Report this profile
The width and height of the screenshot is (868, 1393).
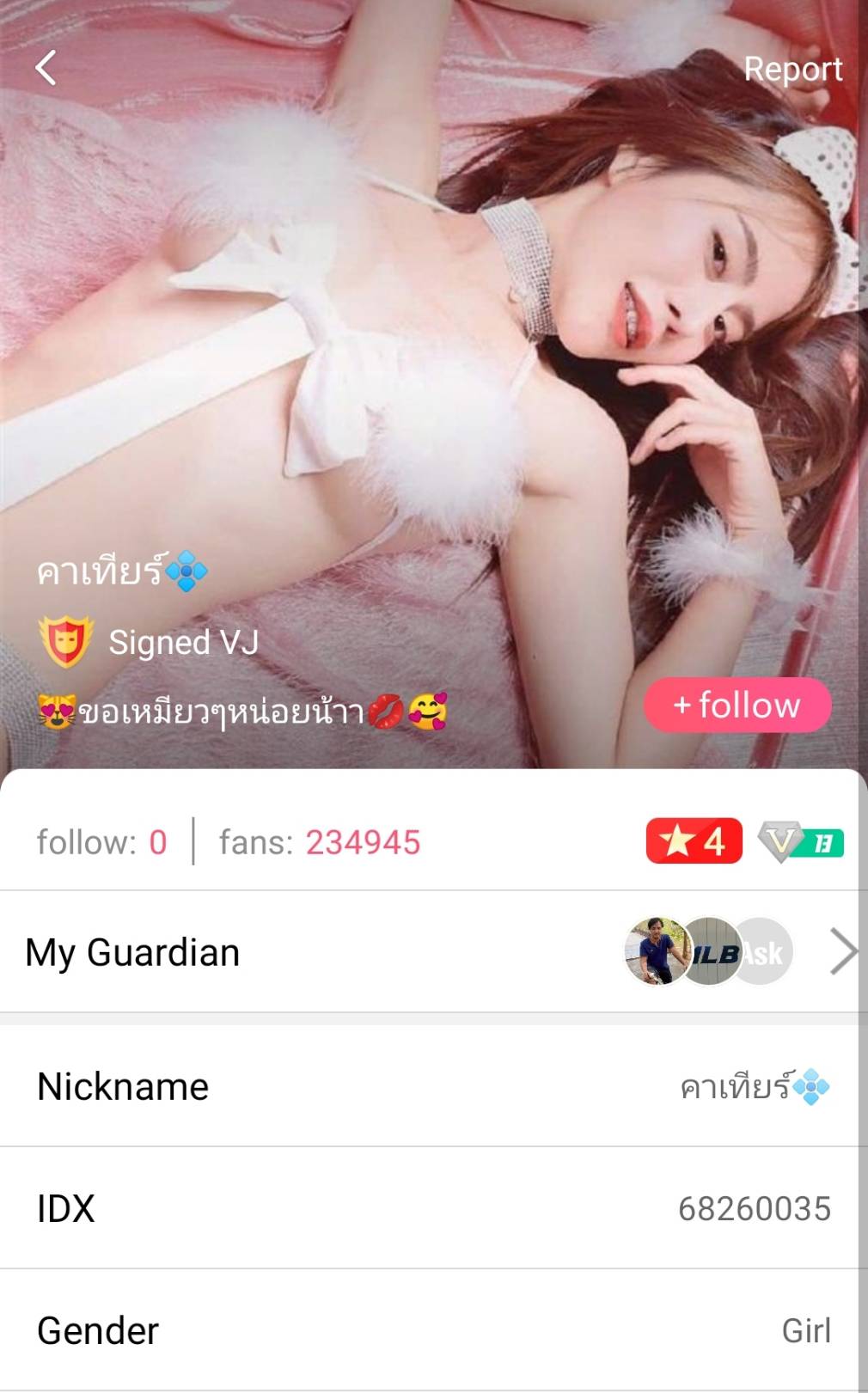[x=792, y=69]
